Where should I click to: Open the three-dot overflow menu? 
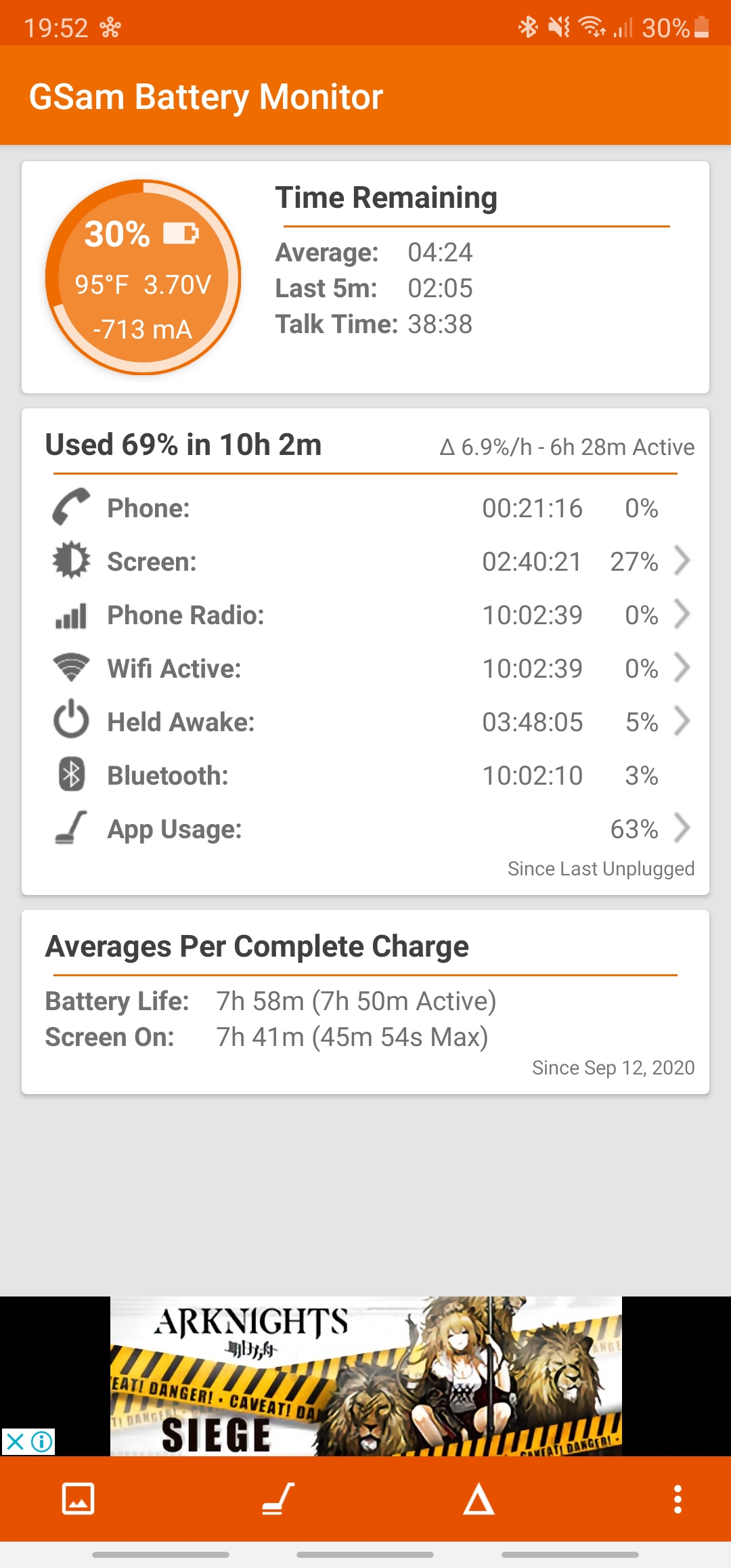[x=678, y=1499]
